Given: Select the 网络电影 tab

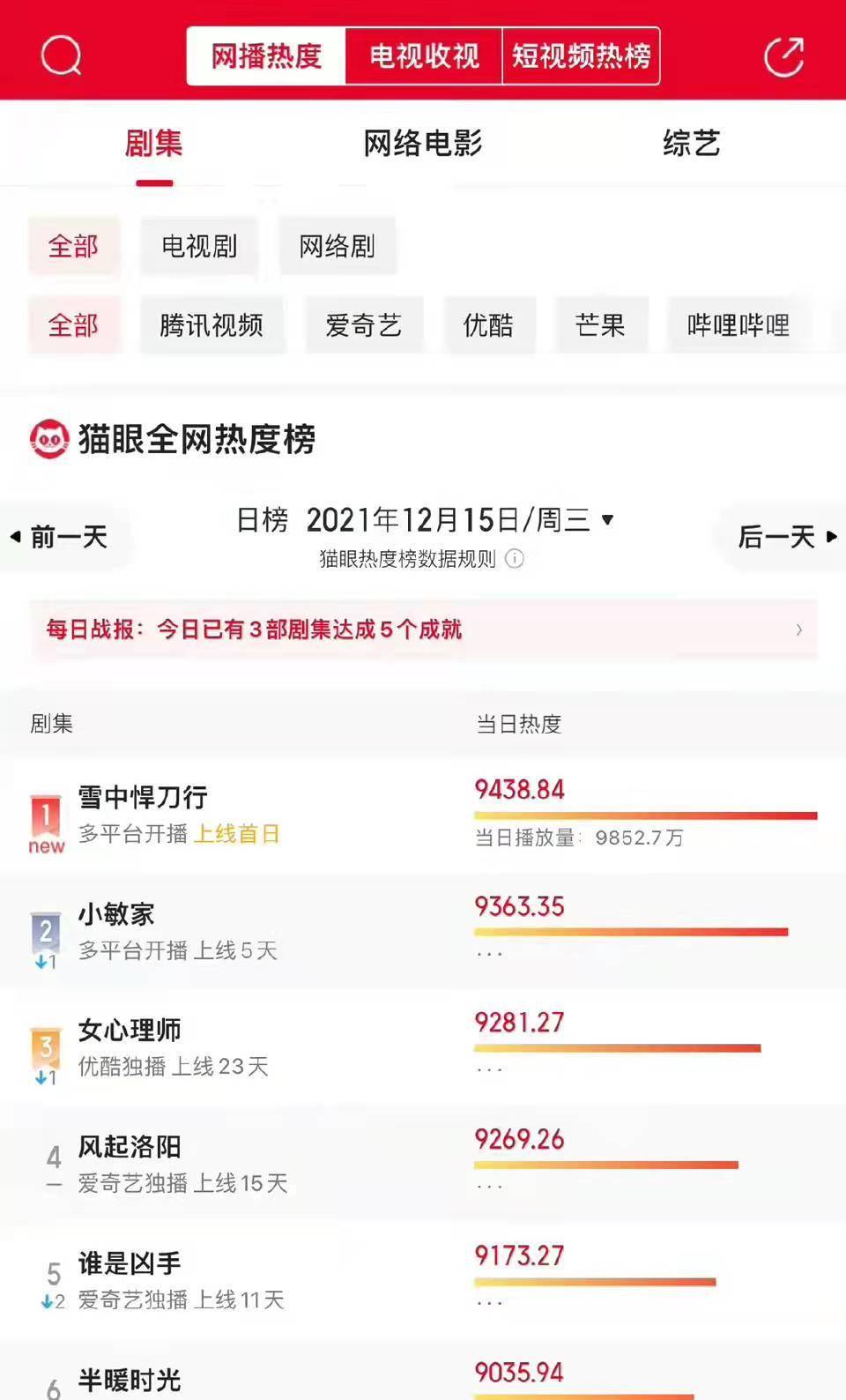Looking at the screenshot, I should (423, 143).
